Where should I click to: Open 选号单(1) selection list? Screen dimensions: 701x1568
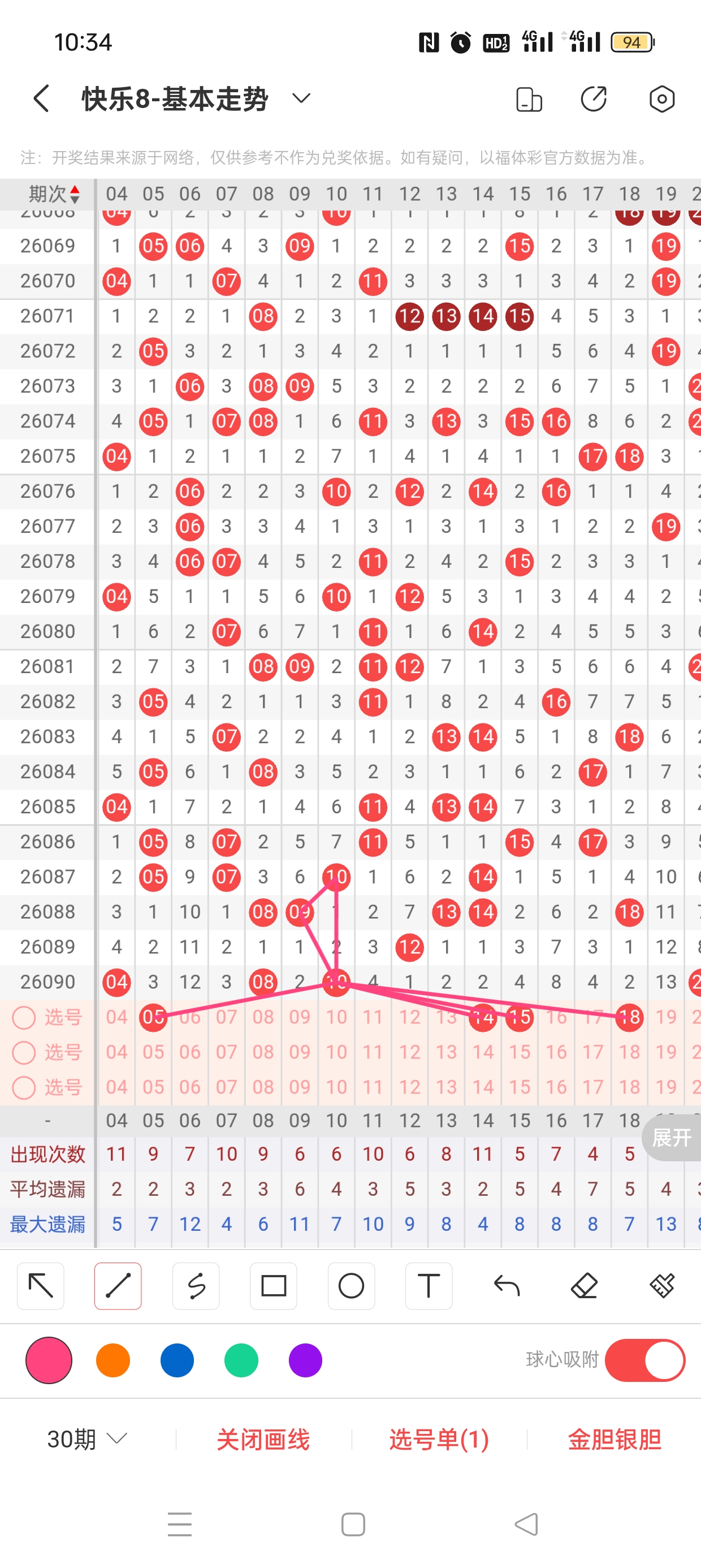tap(439, 1440)
